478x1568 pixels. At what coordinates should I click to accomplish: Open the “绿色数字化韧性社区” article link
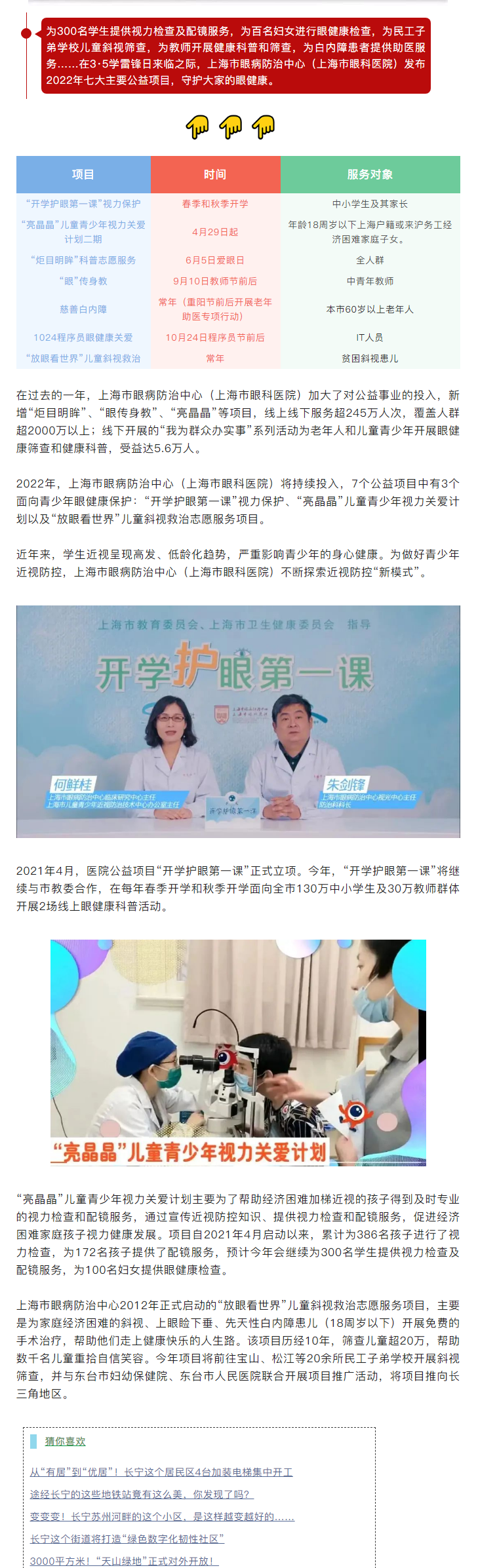[x=127, y=1539]
